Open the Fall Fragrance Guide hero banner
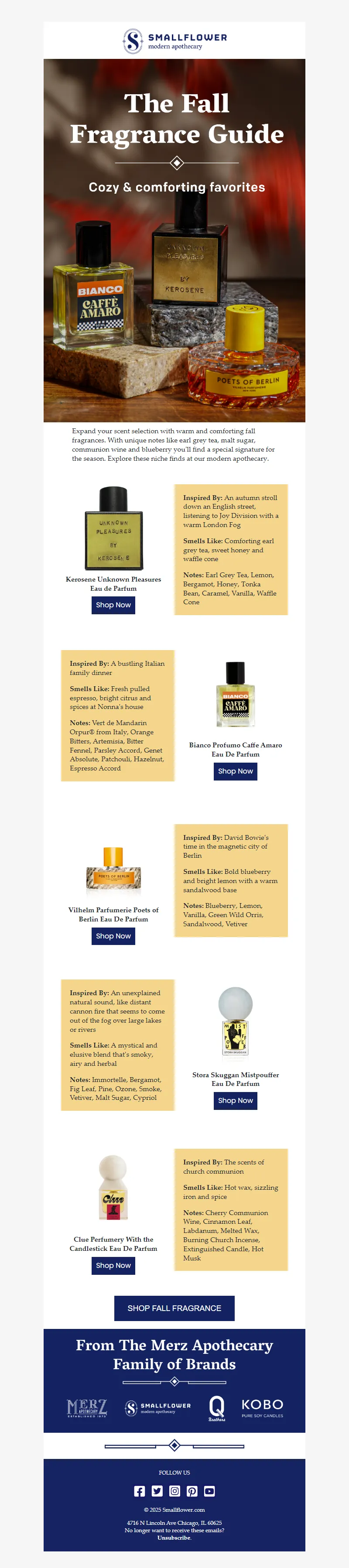The height and width of the screenshot is (1568, 349). tap(174, 240)
